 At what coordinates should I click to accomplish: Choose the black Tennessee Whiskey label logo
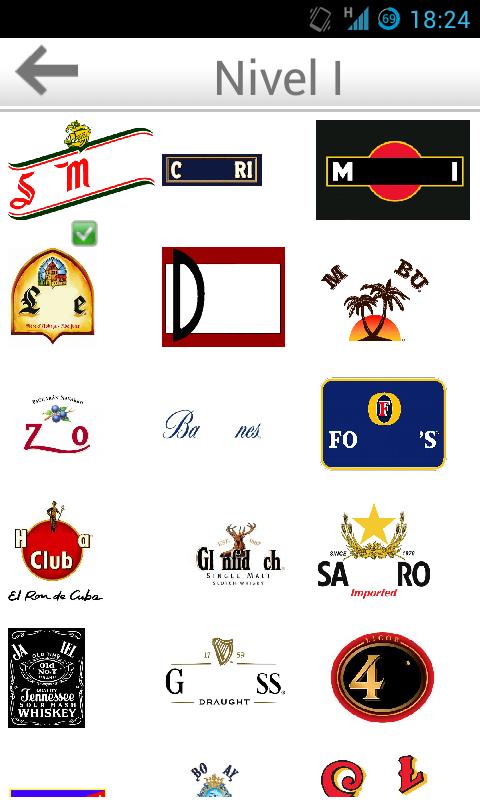[x=46, y=678]
